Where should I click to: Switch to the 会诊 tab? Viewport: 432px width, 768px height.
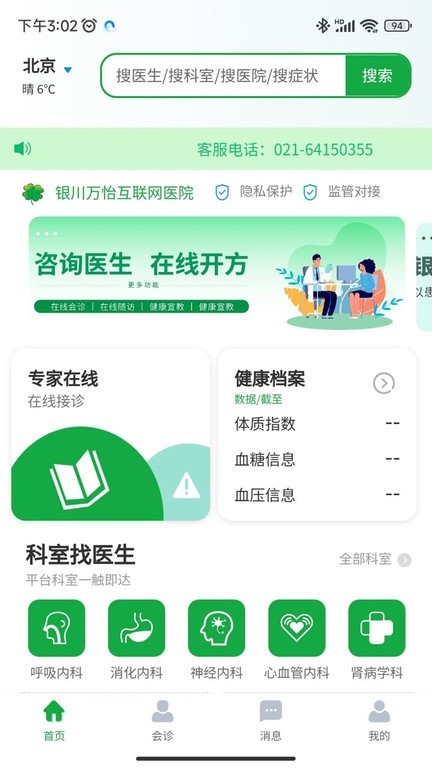pyautogui.click(x=162, y=720)
